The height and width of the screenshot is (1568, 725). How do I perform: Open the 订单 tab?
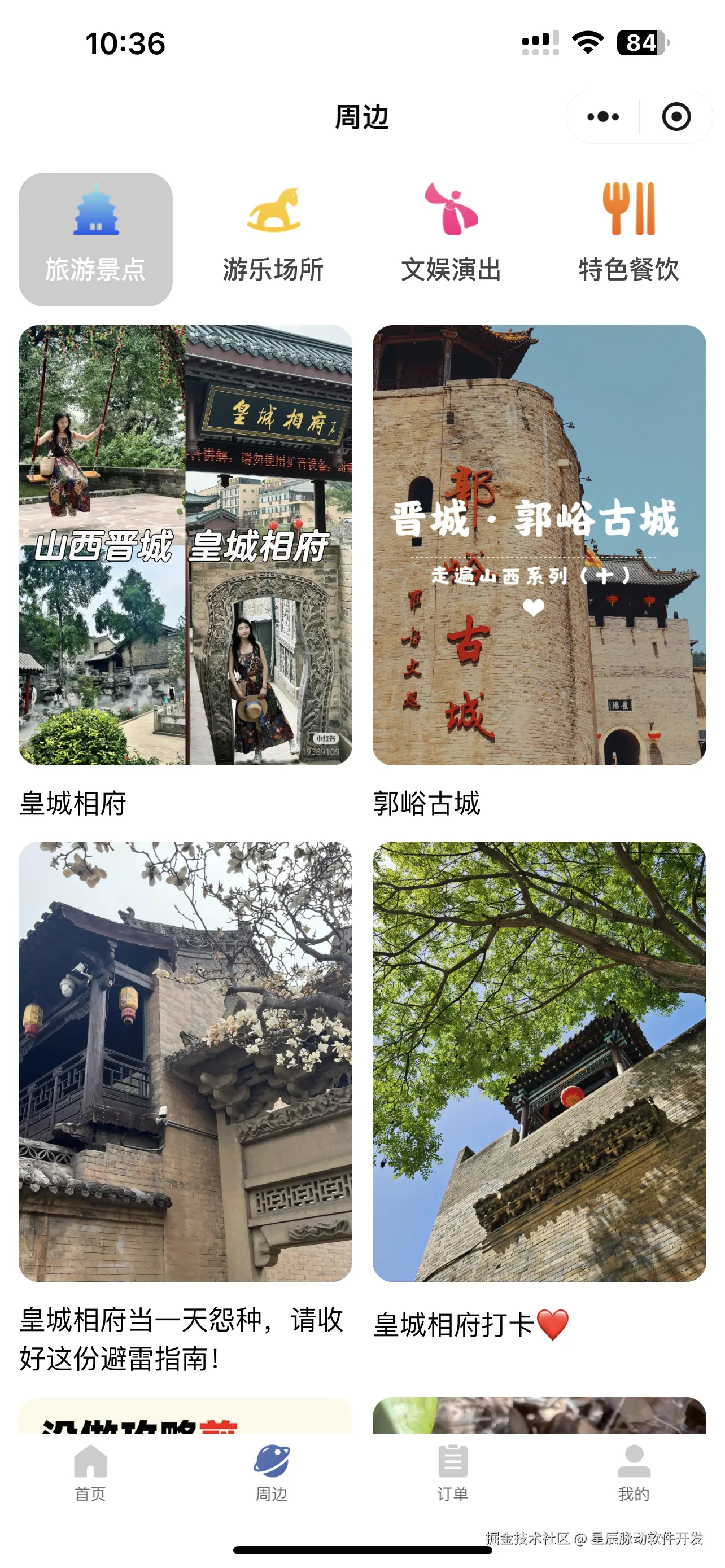click(453, 1473)
